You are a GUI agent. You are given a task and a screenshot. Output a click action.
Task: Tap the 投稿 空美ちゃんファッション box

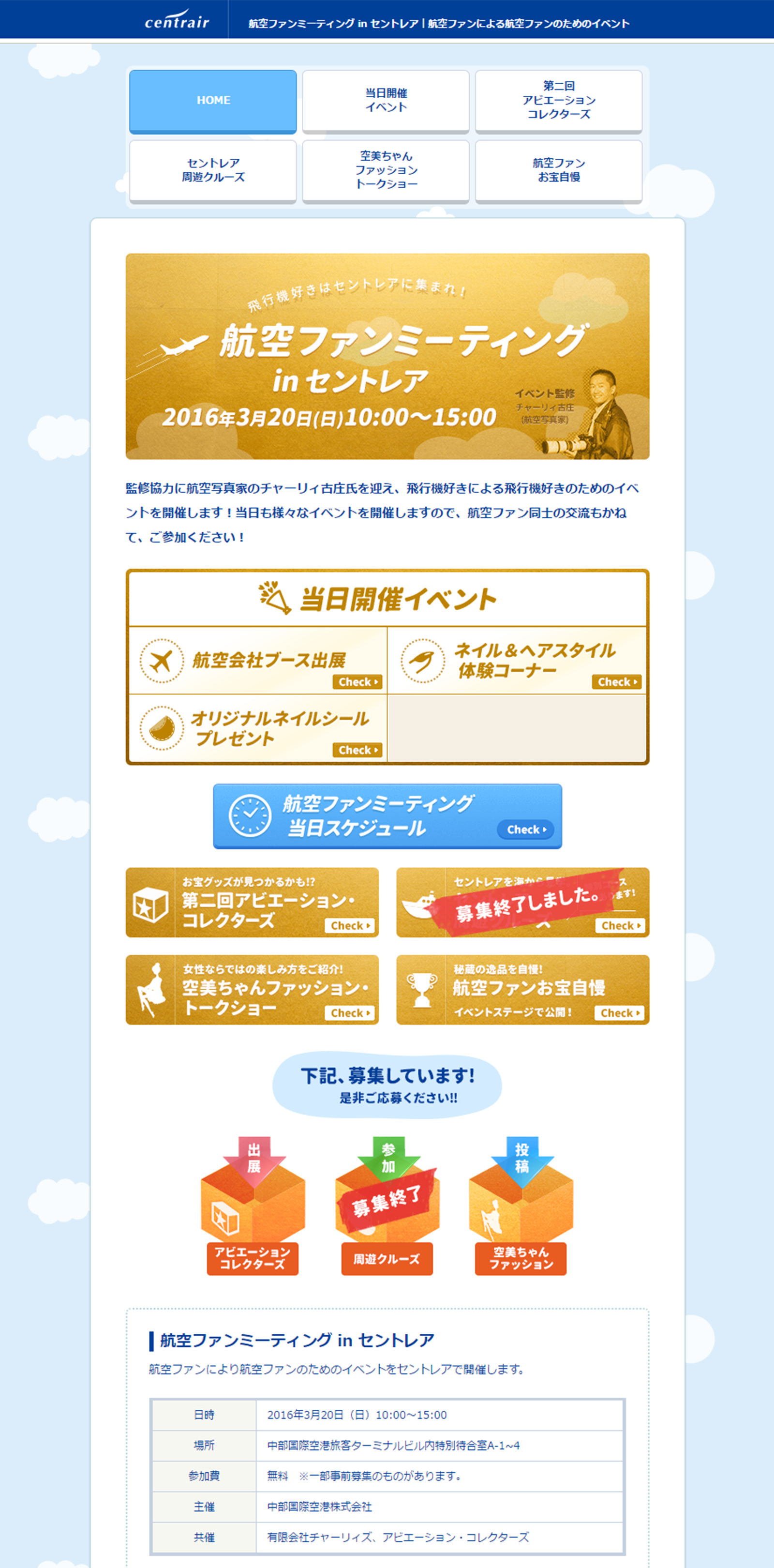521,1206
